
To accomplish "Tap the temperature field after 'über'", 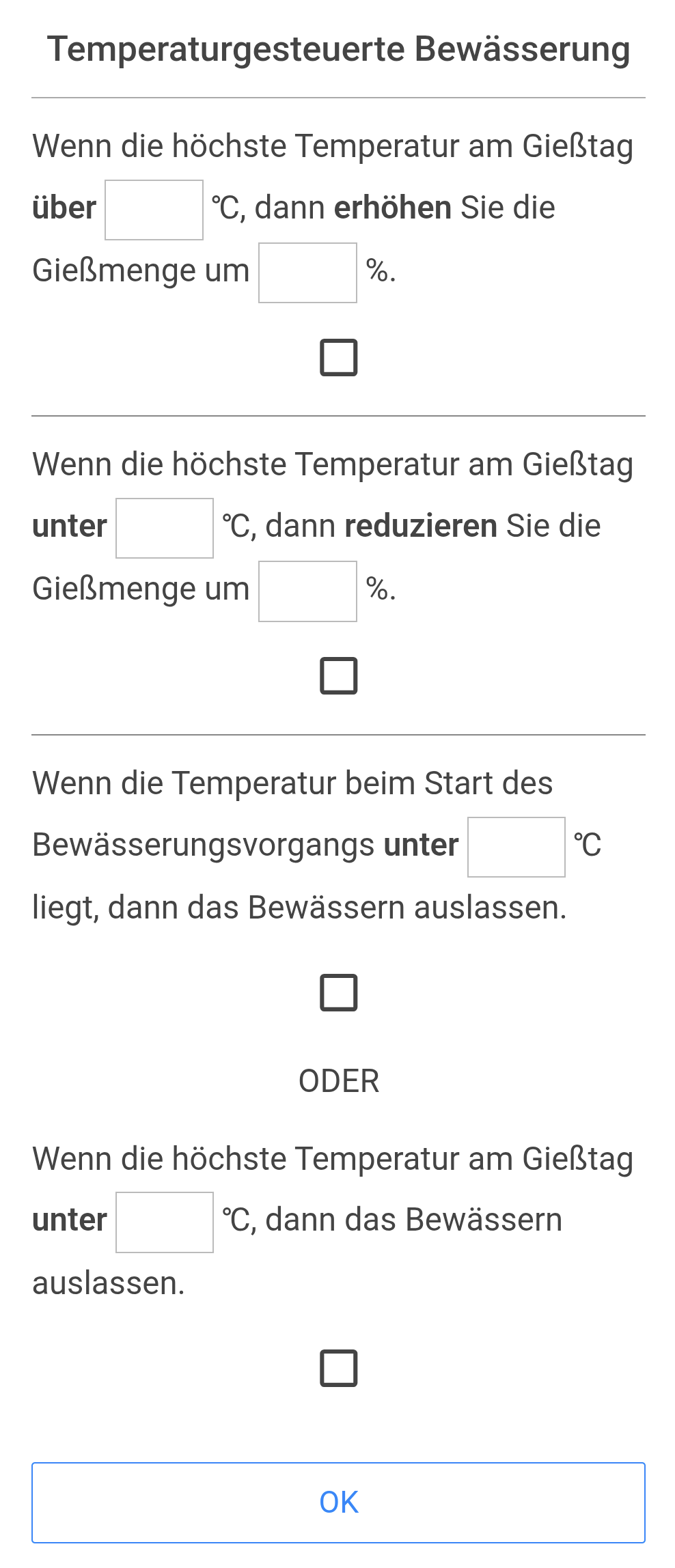I will pyautogui.click(x=154, y=210).
